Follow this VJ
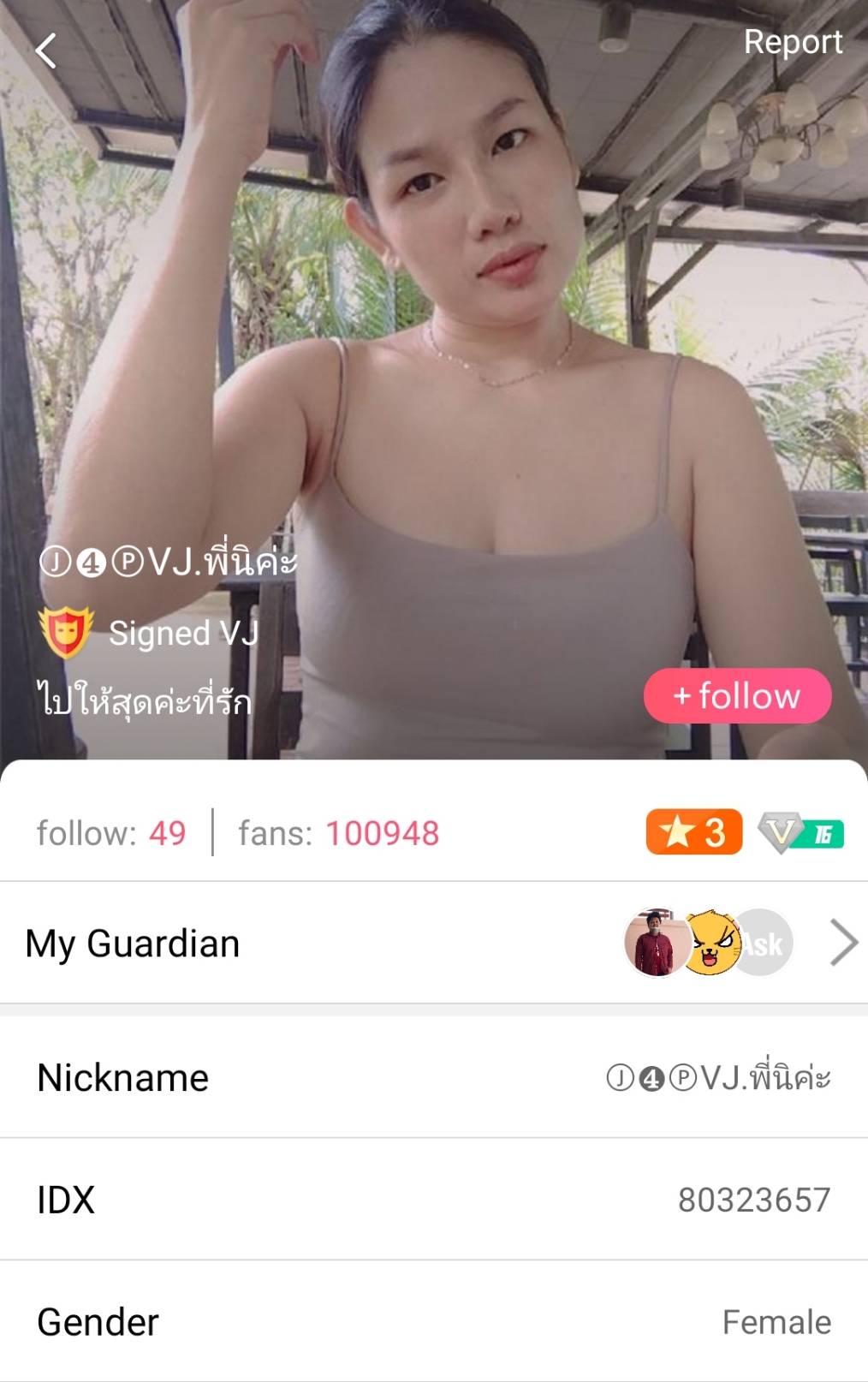868x1382 pixels. coord(737,696)
